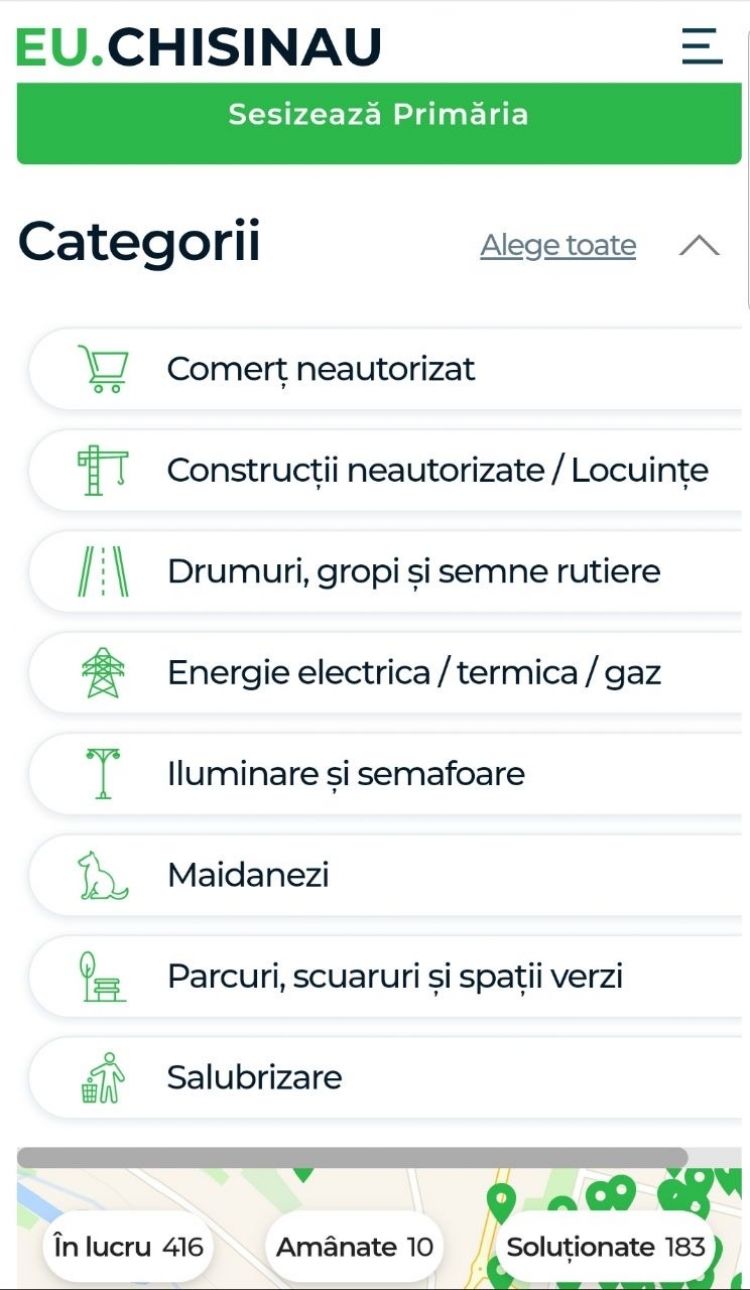Image resolution: width=750 pixels, height=1290 pixels.
Task: Show Soluționate reports
Action: pyautogui.click(x=606, y=1247)
